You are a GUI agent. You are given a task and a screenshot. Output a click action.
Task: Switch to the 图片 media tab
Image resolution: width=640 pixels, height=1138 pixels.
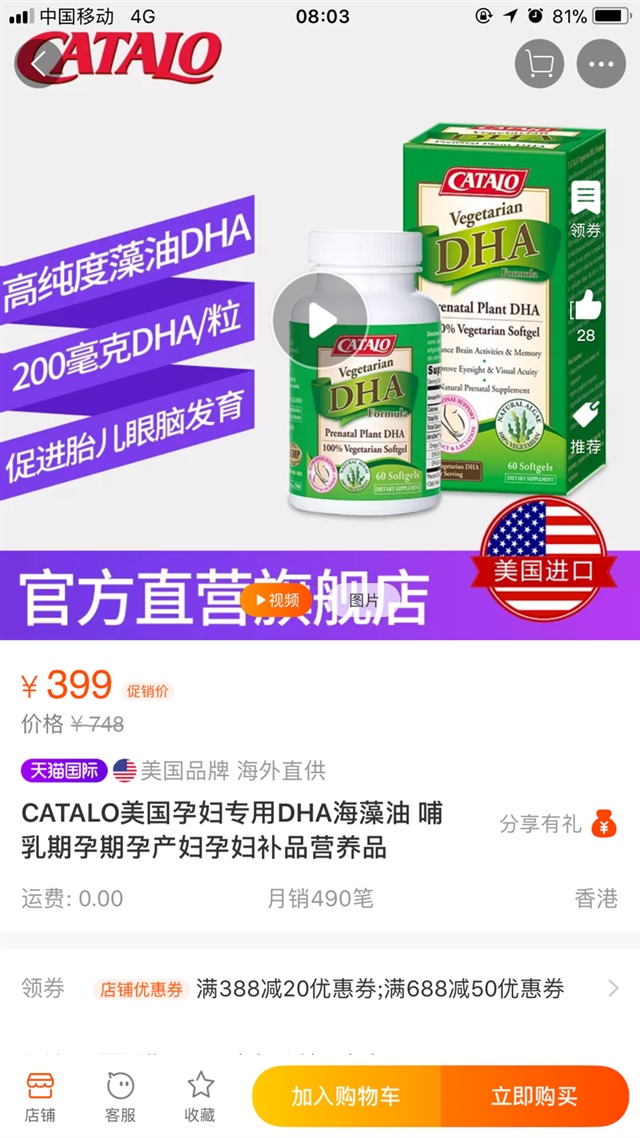(x=364, y=600)
